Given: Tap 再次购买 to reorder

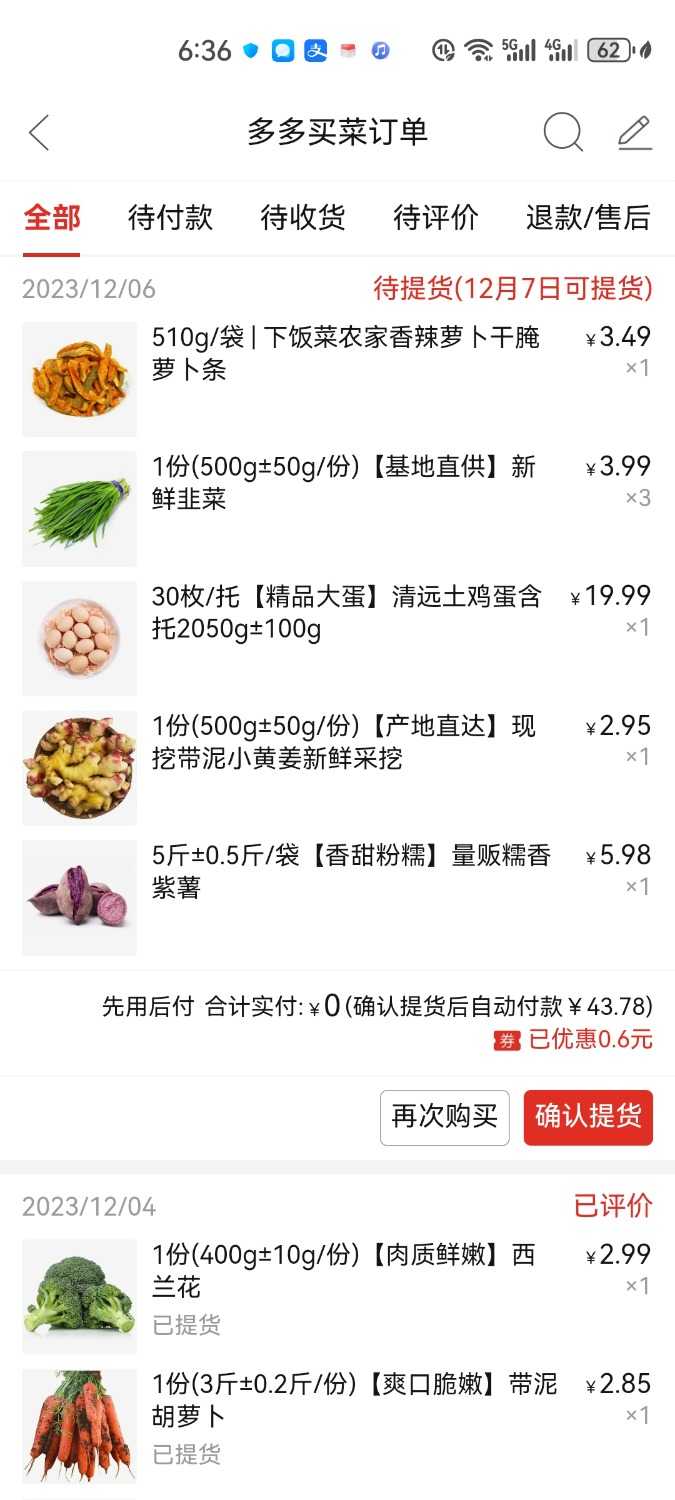Looking at the screenshot, I should [445, 1117].
